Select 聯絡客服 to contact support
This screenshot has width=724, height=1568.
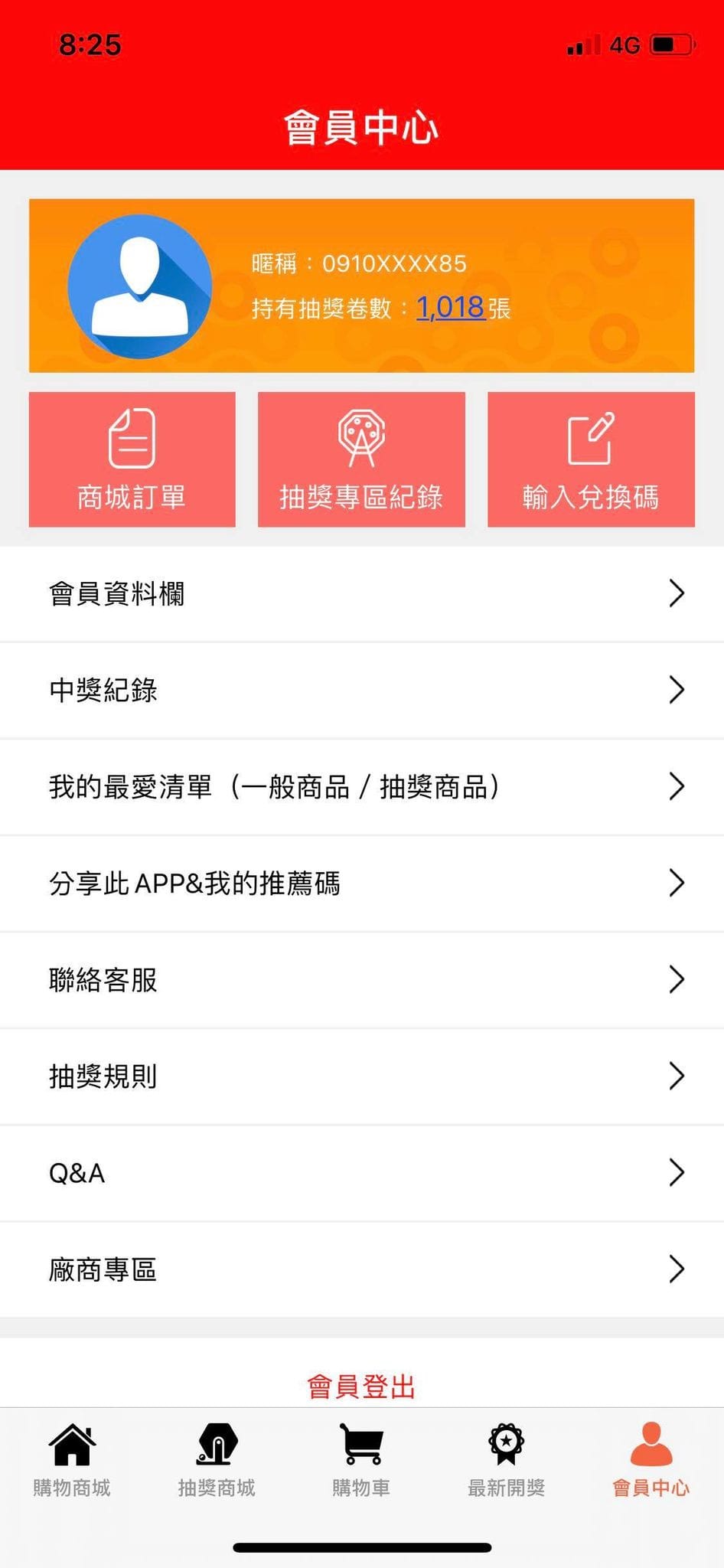point(361,980)
